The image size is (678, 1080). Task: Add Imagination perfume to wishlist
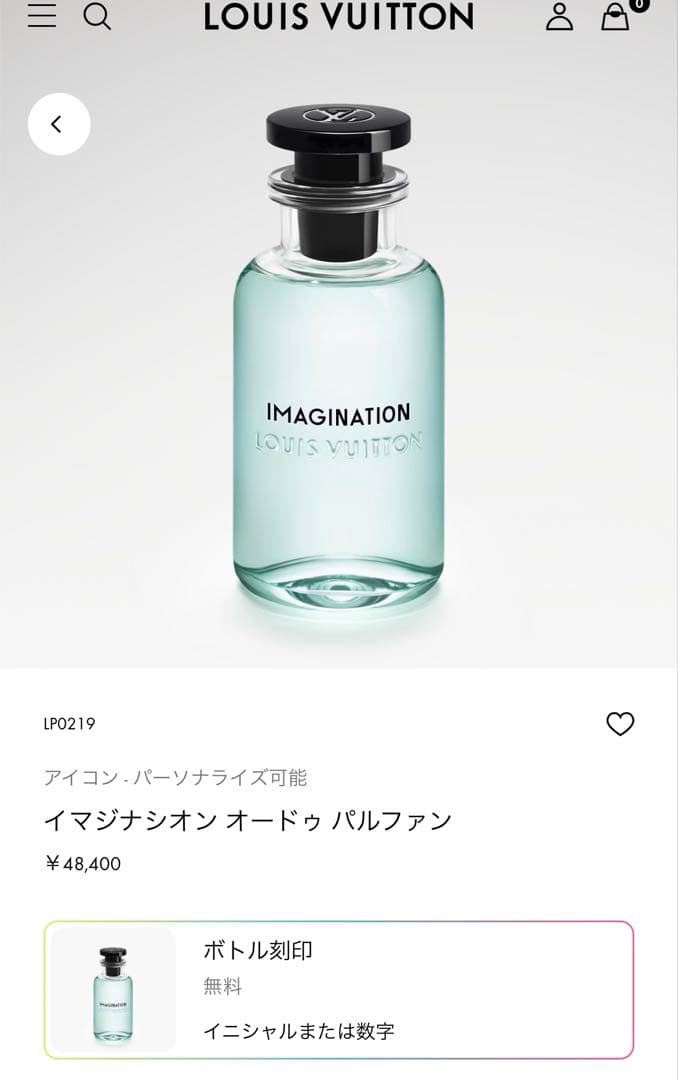coord(620,724)
